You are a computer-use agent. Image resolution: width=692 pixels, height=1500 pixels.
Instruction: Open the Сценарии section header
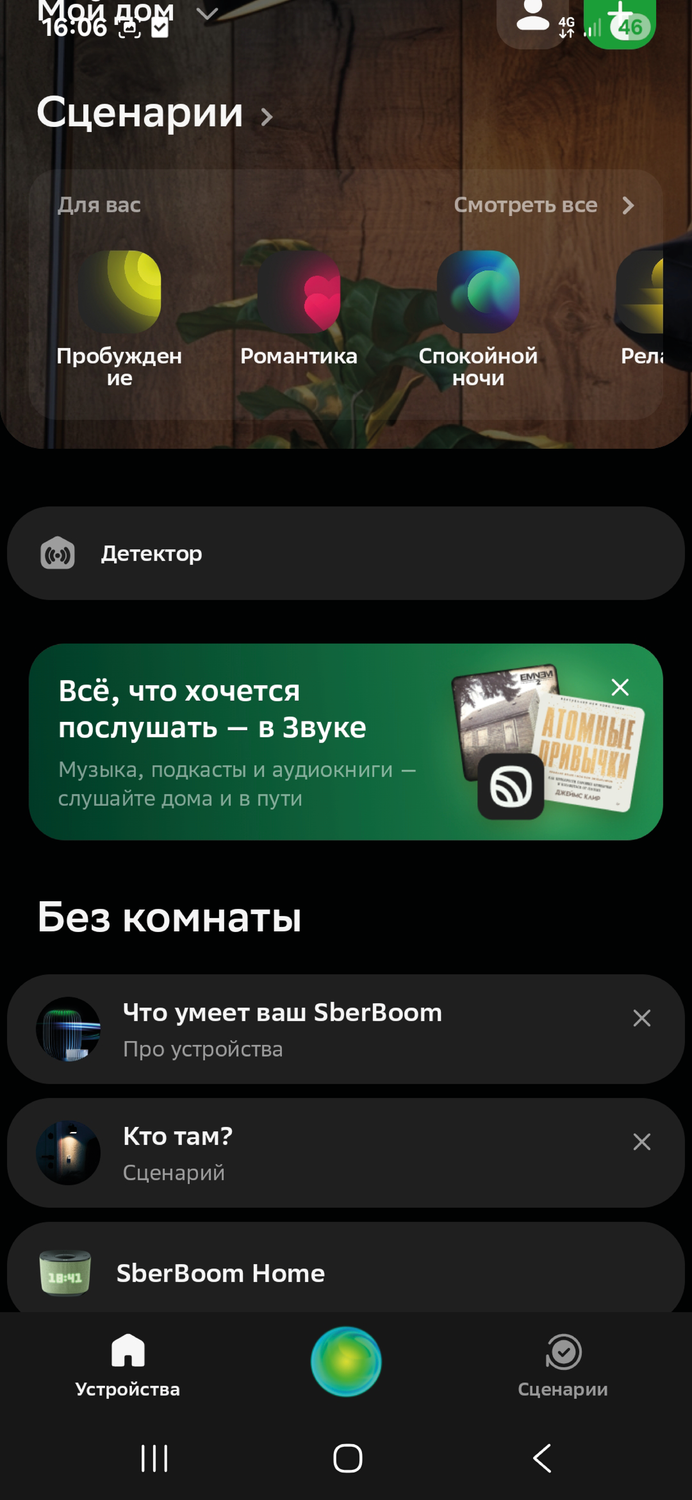(x=154, y=113)
